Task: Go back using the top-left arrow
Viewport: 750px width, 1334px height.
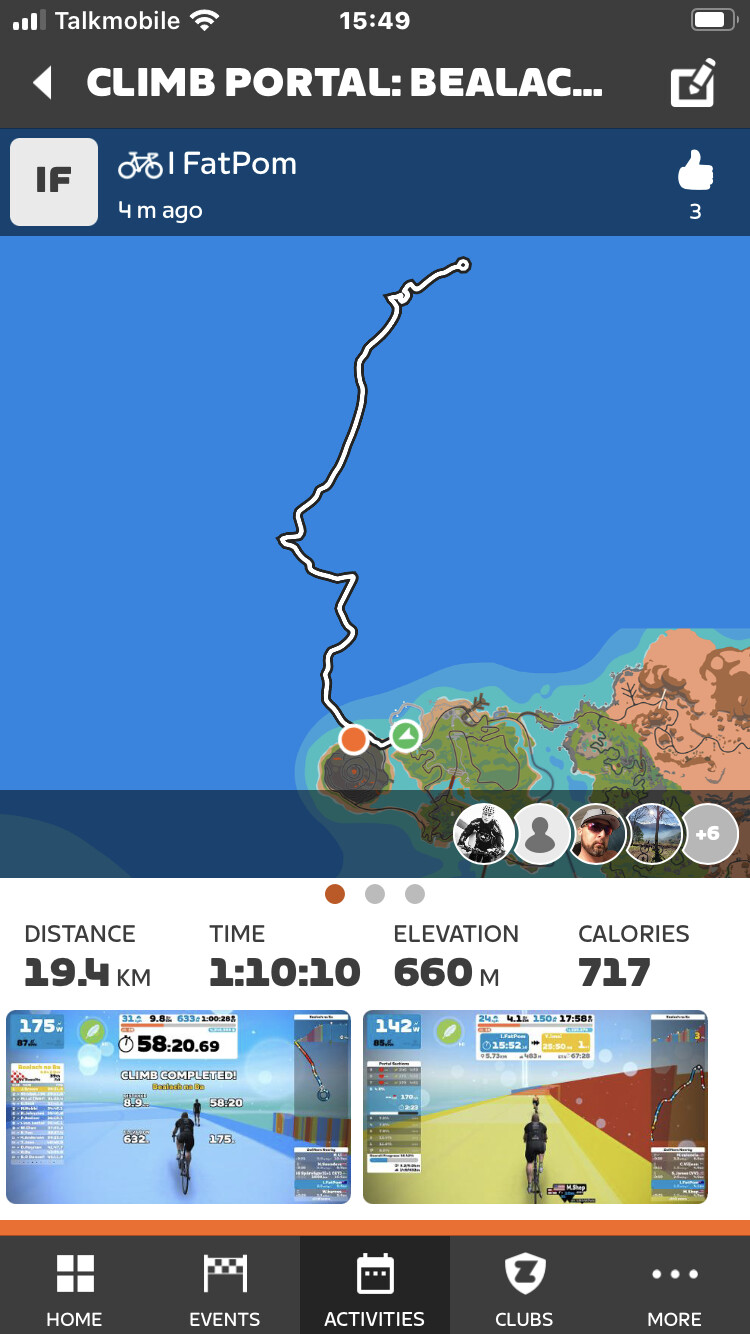Action: [42, 83]
